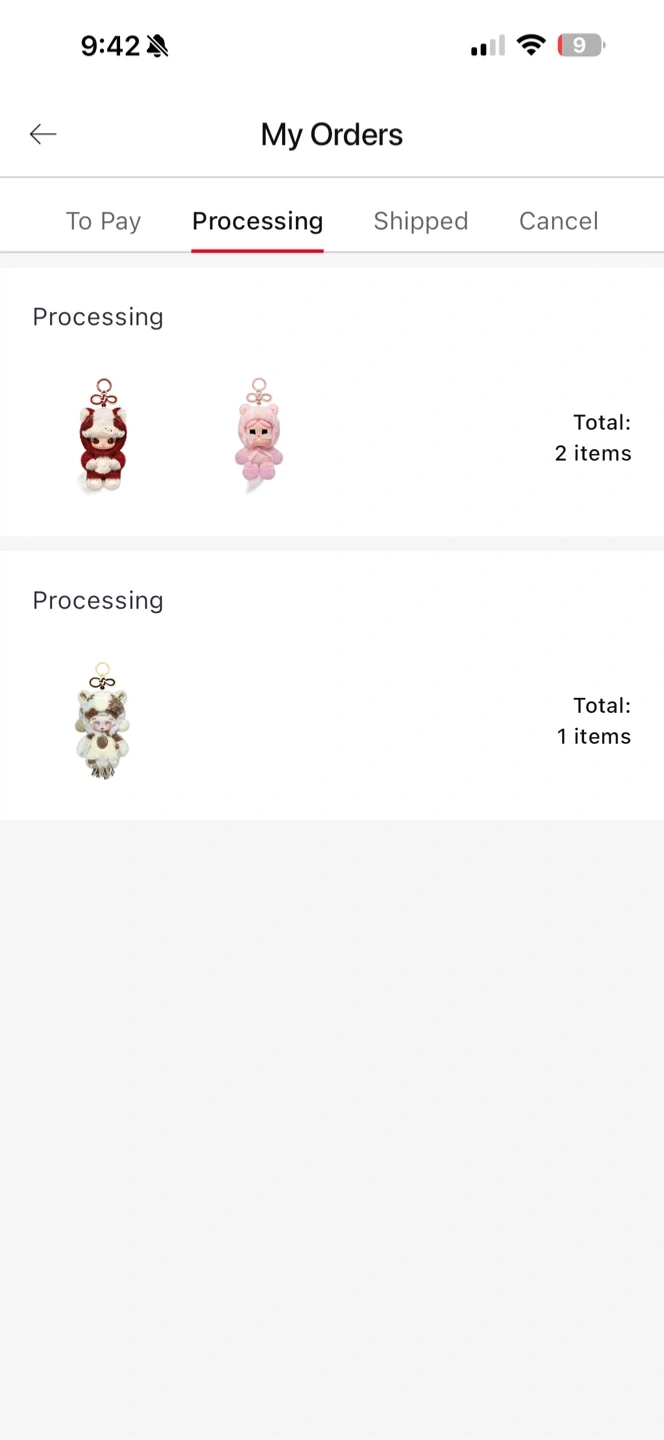Switch to the To Pay tab
Screen dimensions: 664x1440
[103, 221]
